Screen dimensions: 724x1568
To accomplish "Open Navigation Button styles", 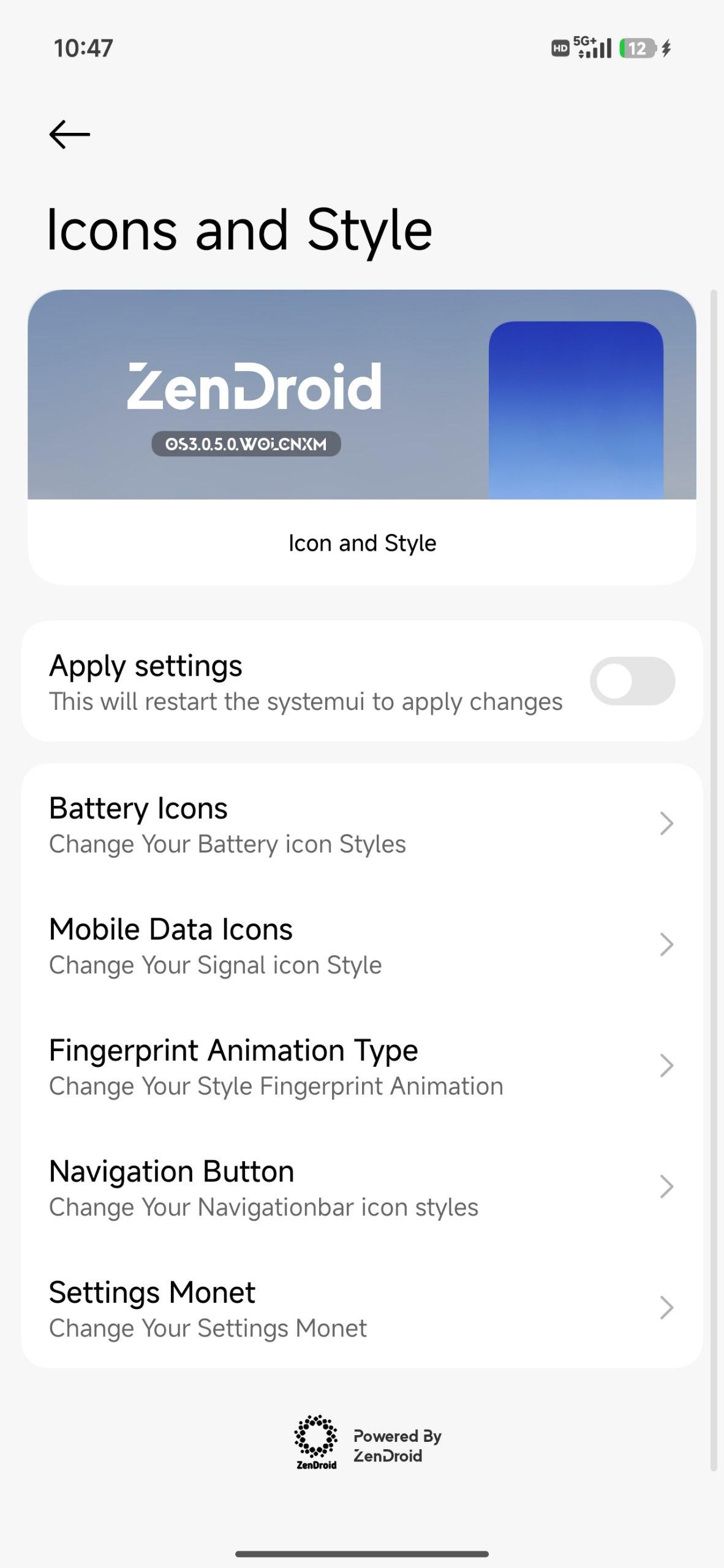I will 361,1188.
